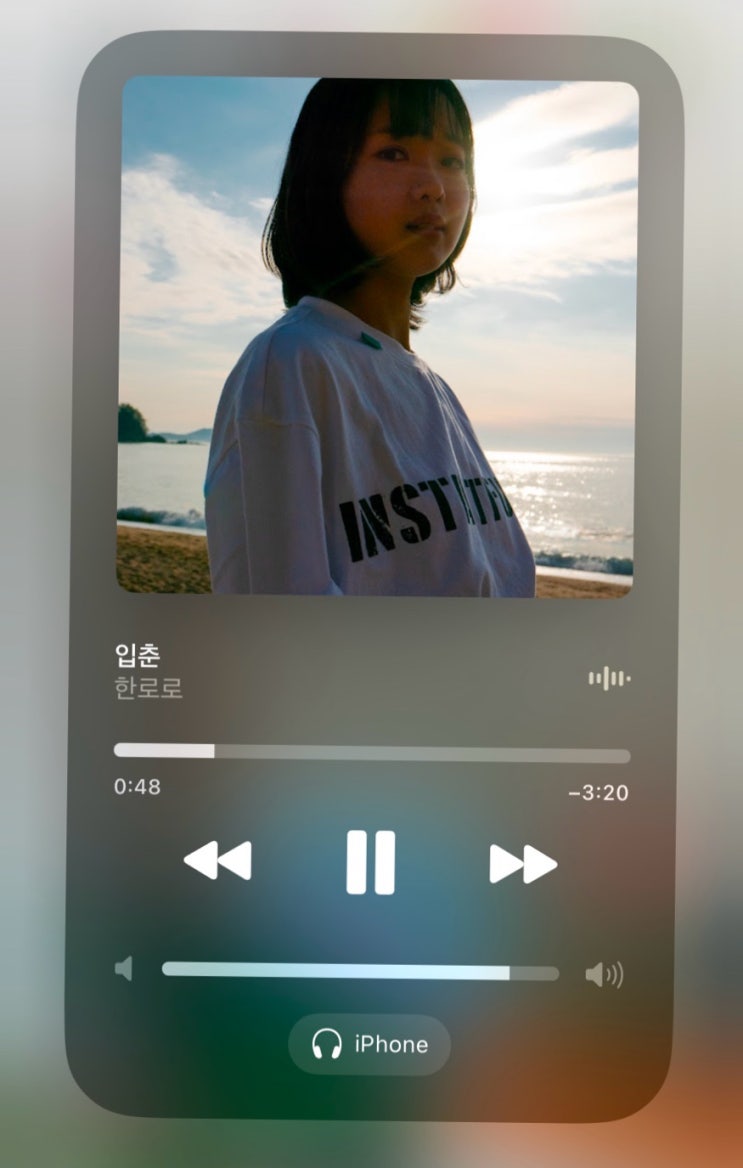Pause the song 입춘
Screen dimensions: 743x1168
(x=370, y=862)
